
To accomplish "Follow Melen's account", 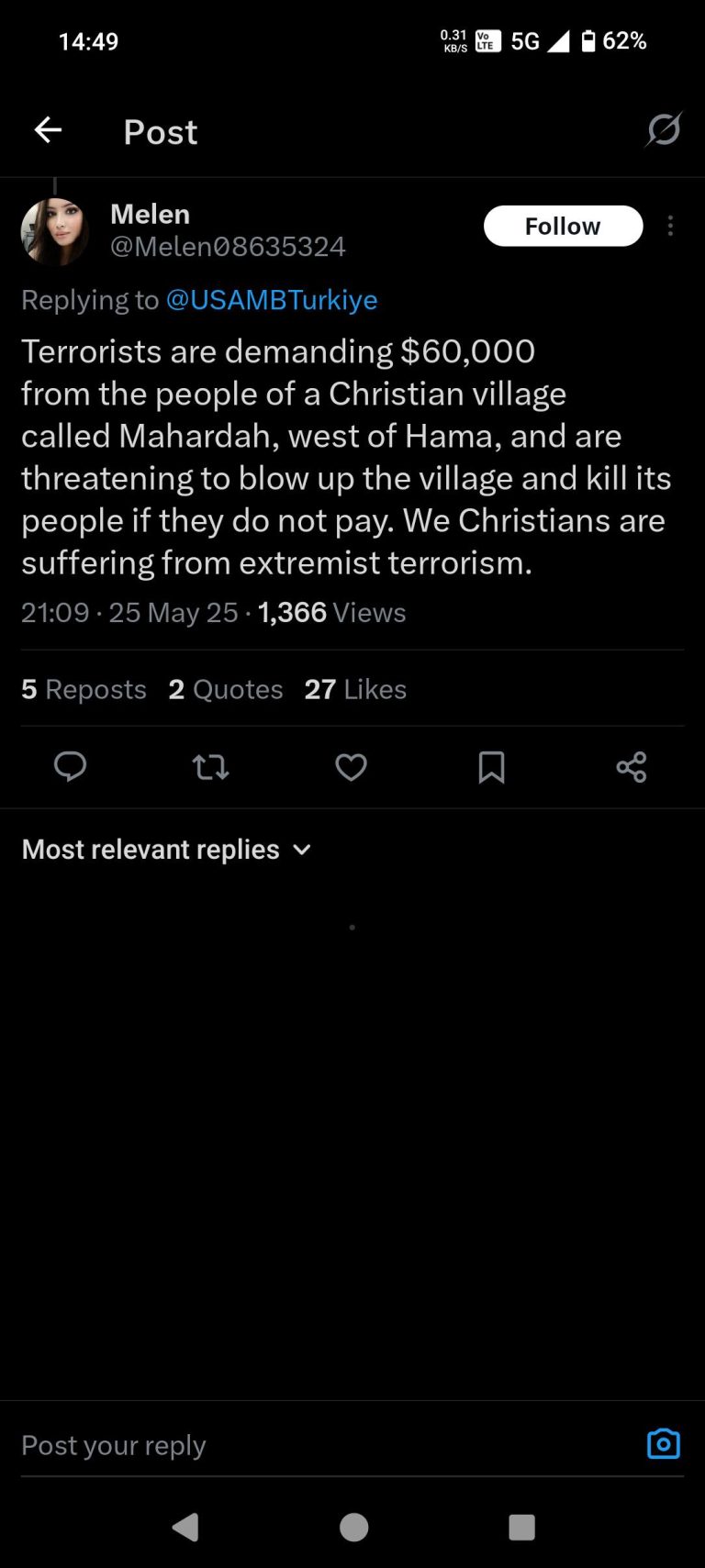I will click(x=563, y=227).
